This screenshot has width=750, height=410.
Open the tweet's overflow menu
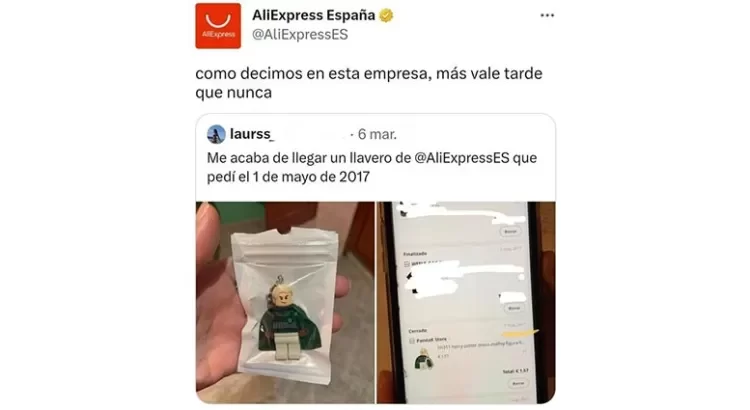(x=547, y=16)
